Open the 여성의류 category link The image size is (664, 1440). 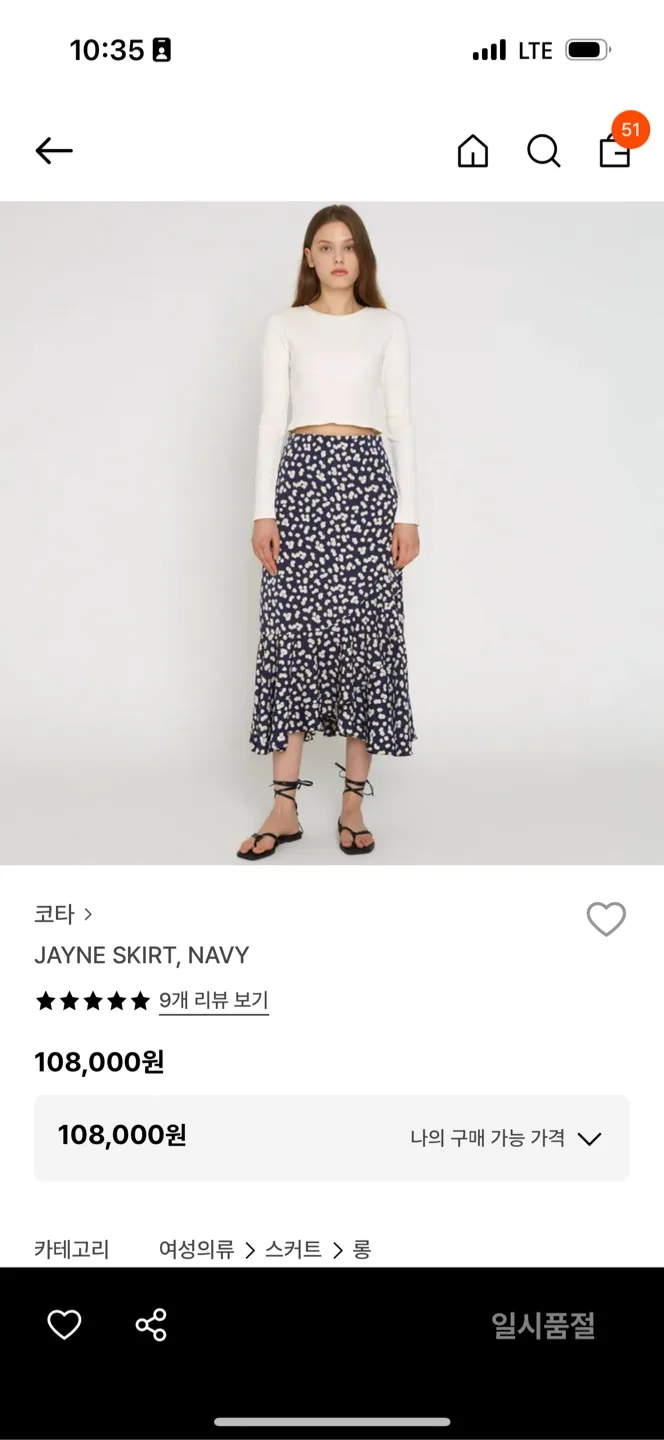coord(196,1249)
